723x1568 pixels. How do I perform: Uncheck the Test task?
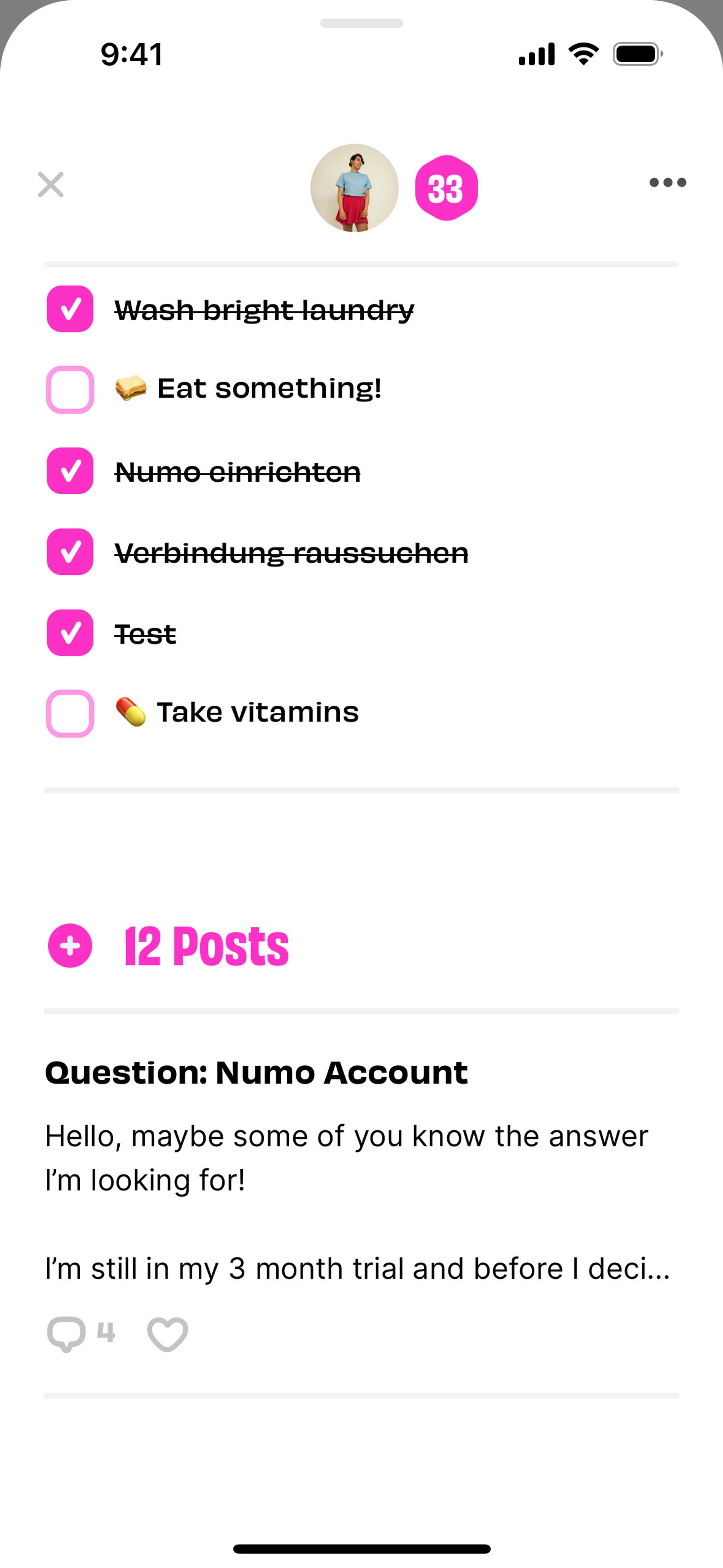coord(70,633)
